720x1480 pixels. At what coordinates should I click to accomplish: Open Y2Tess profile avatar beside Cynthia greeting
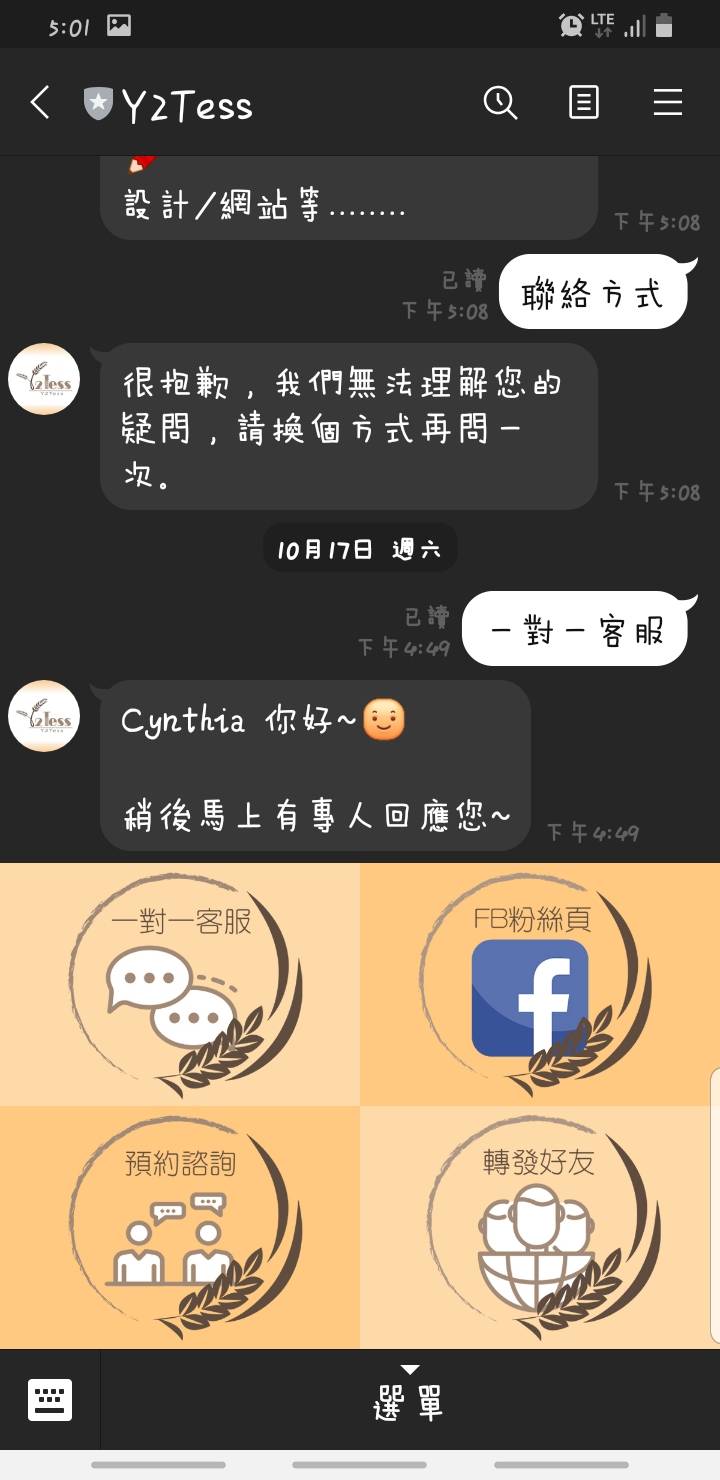point(44,716)
